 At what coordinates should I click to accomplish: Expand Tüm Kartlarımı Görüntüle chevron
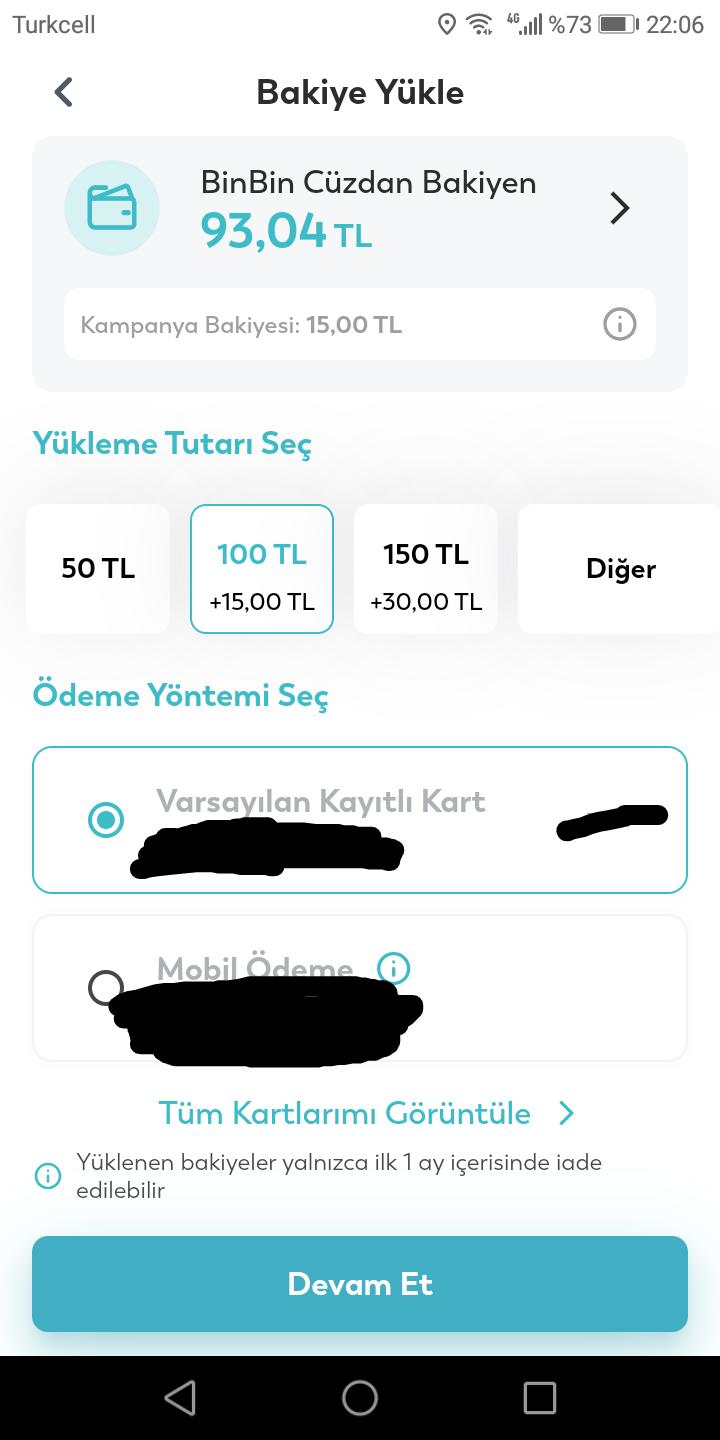tap(566, 1113)
